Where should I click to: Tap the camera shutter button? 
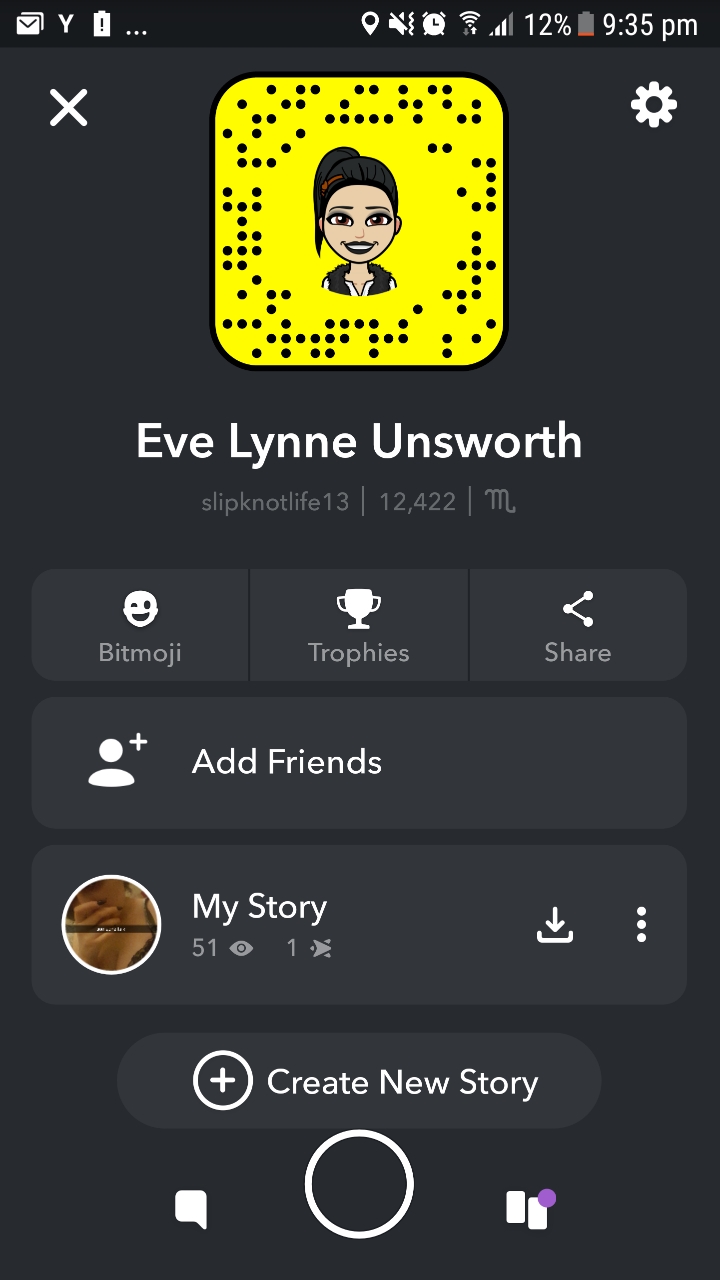pos(359,1184)
